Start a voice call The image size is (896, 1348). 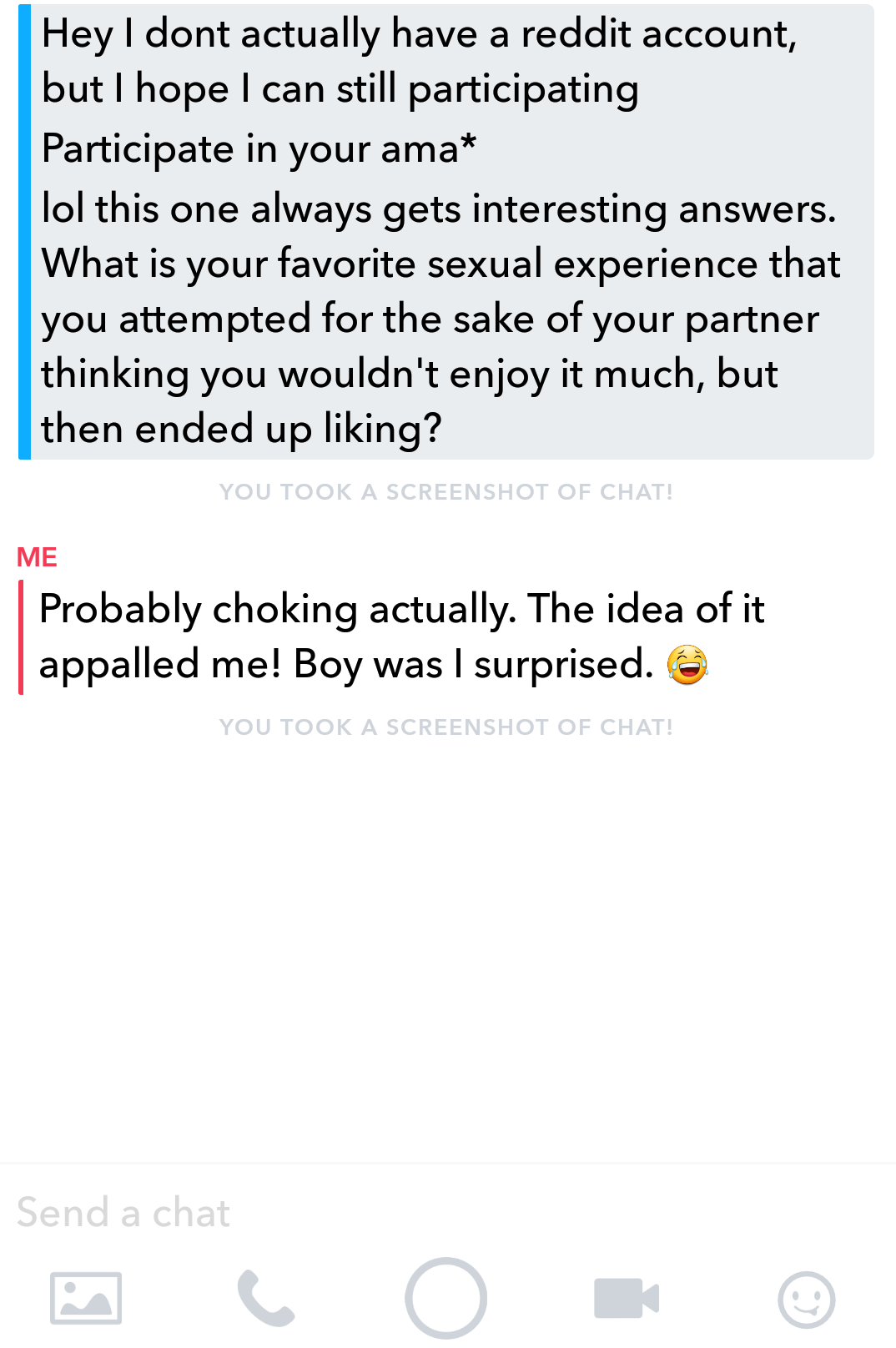265,1298
